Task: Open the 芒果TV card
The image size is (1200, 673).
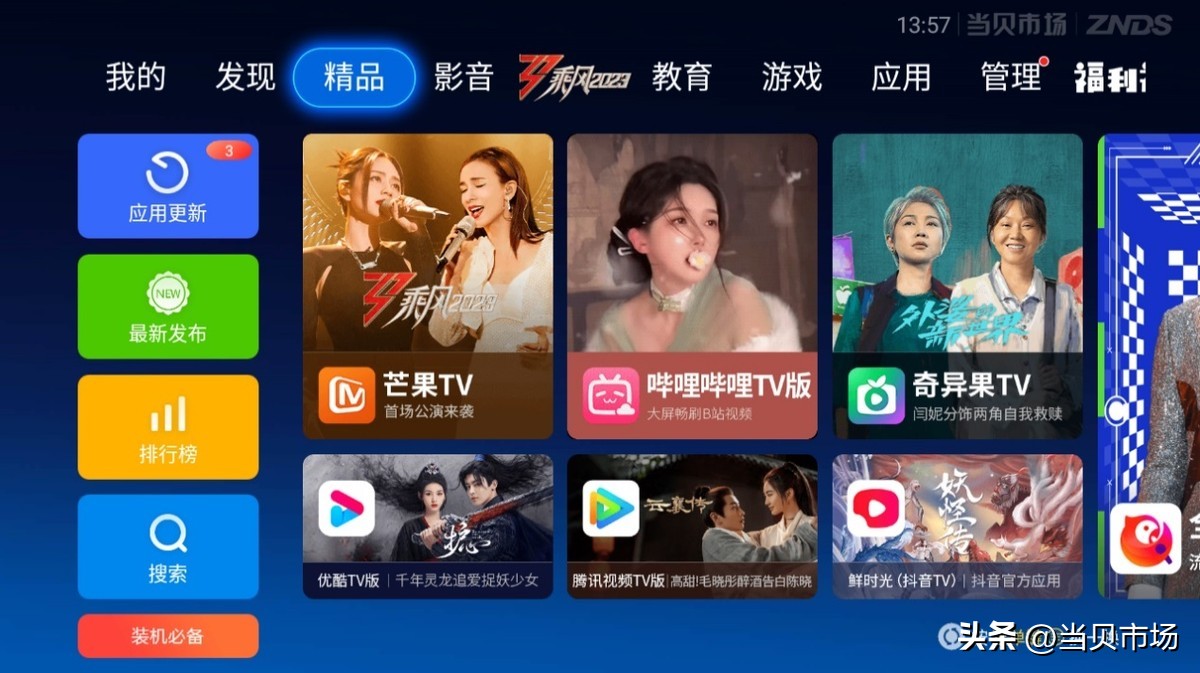Action: pos(428,286)
